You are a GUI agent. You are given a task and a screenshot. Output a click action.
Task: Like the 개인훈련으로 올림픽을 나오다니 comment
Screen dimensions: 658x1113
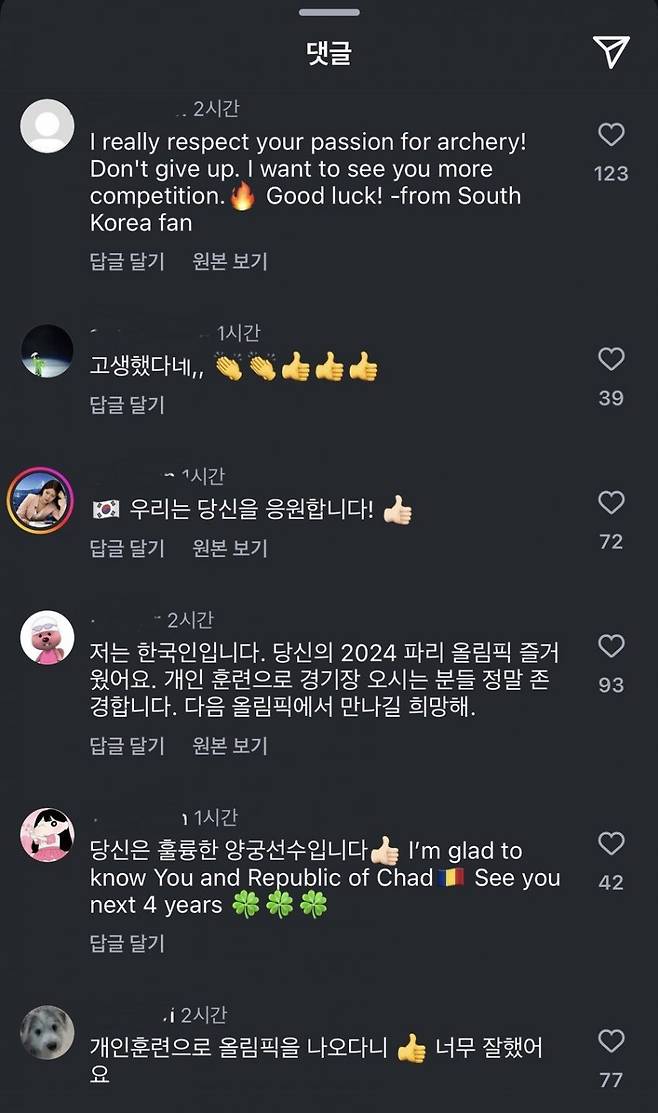(x=611, y=1042)
